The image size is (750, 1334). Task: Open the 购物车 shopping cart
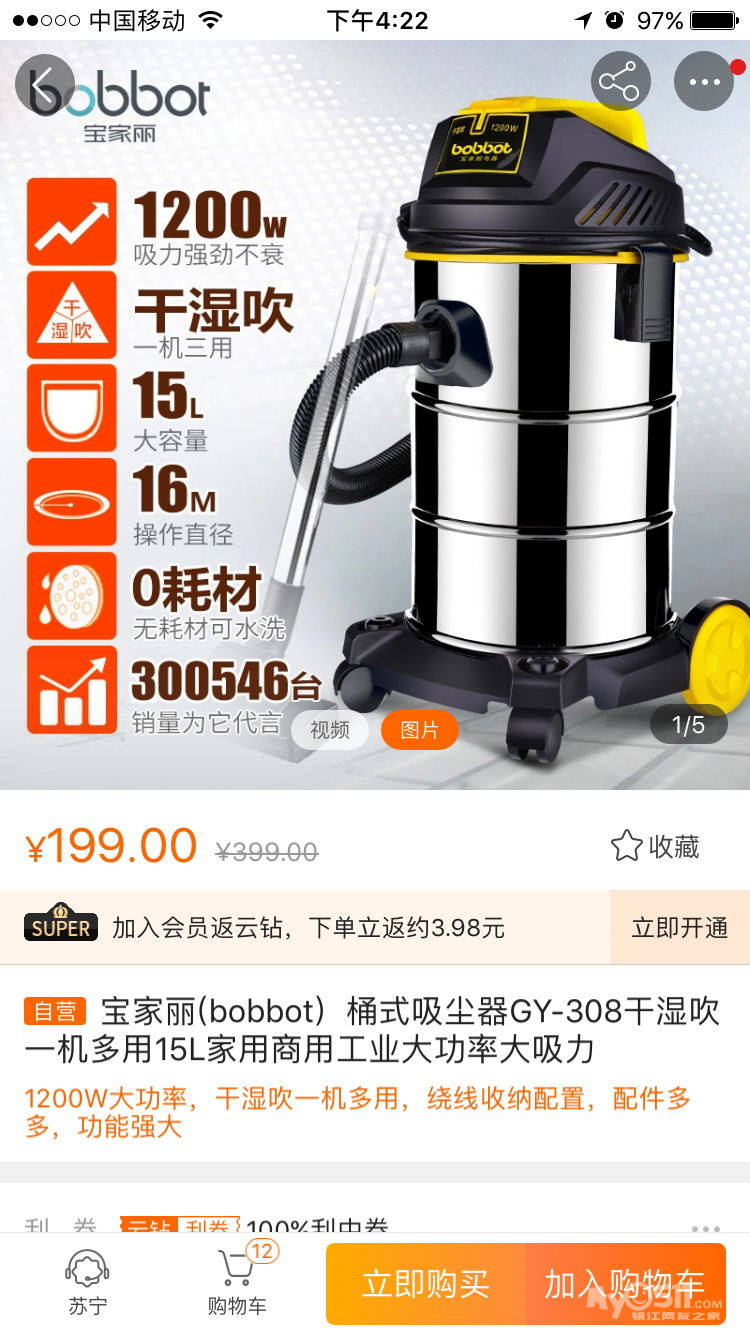click(x=237, y=1283)
